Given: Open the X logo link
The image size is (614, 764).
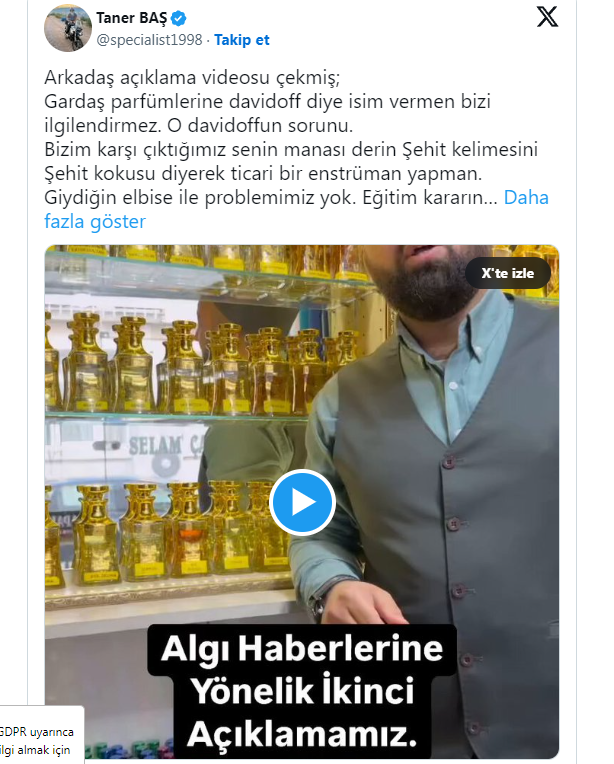Looking at the screenshot, I should (547, 18).
